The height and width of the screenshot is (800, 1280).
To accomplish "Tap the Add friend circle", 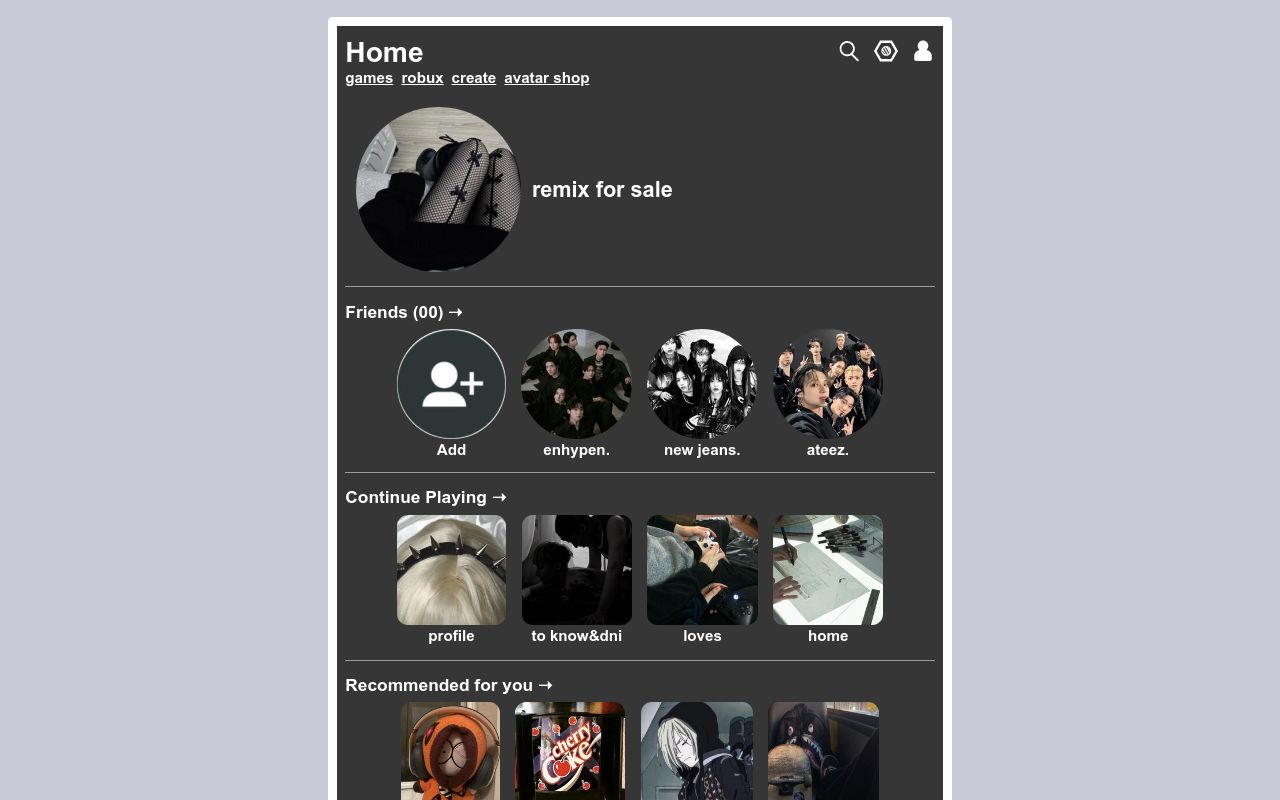I will [451, 384].
